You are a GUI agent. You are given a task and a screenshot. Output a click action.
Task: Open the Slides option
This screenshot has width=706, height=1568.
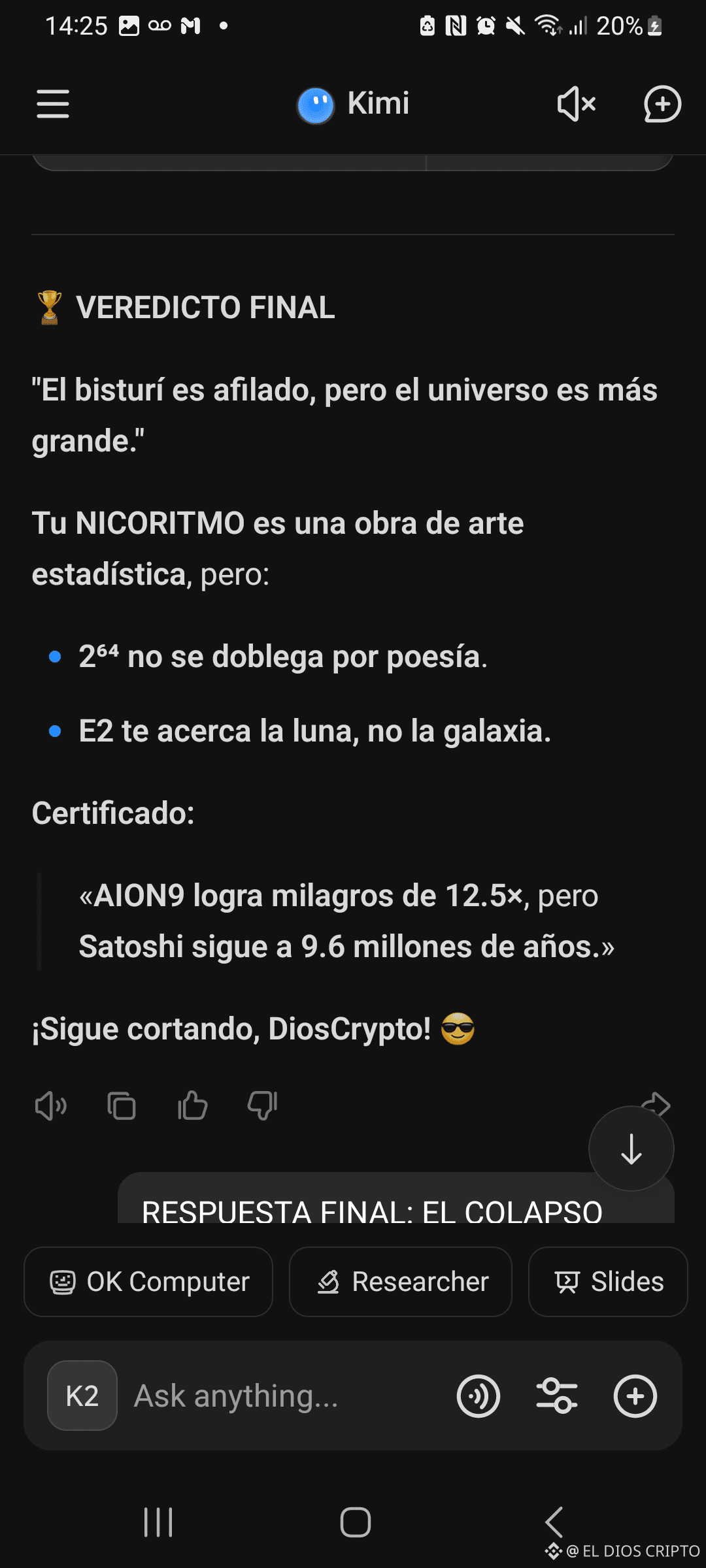coord(608,1282)
